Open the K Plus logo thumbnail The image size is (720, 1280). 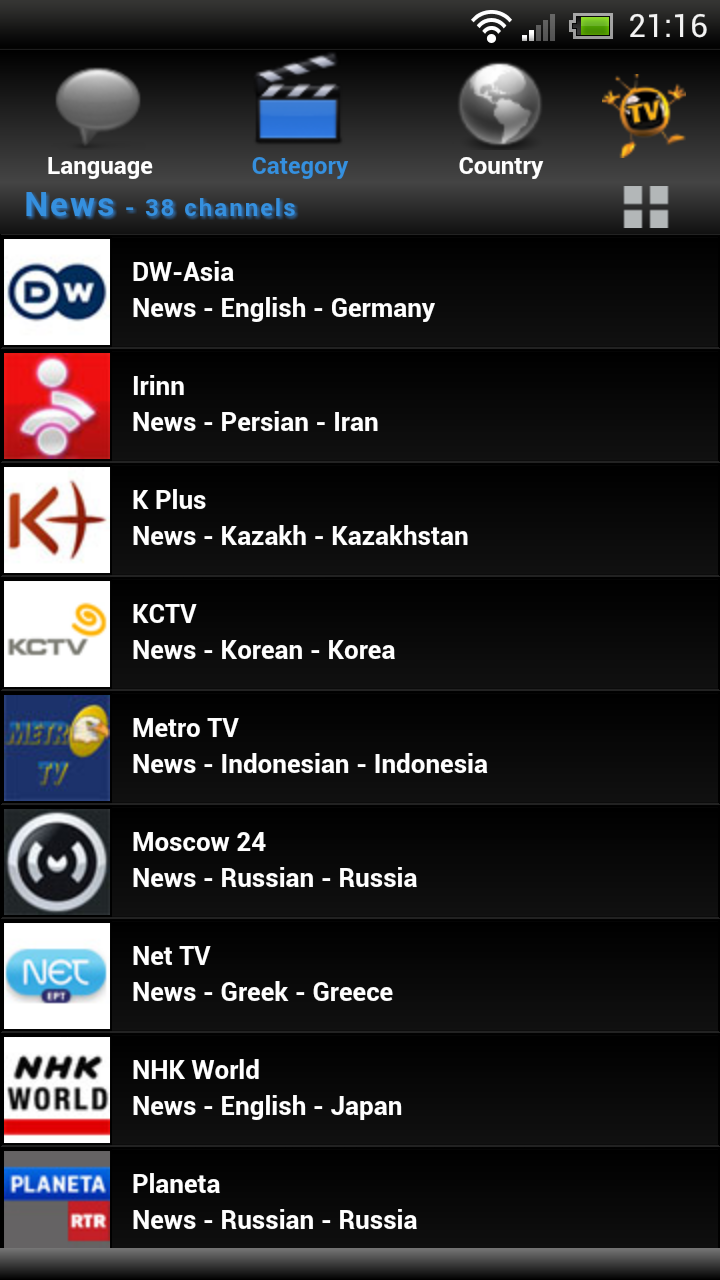[56, 520]
